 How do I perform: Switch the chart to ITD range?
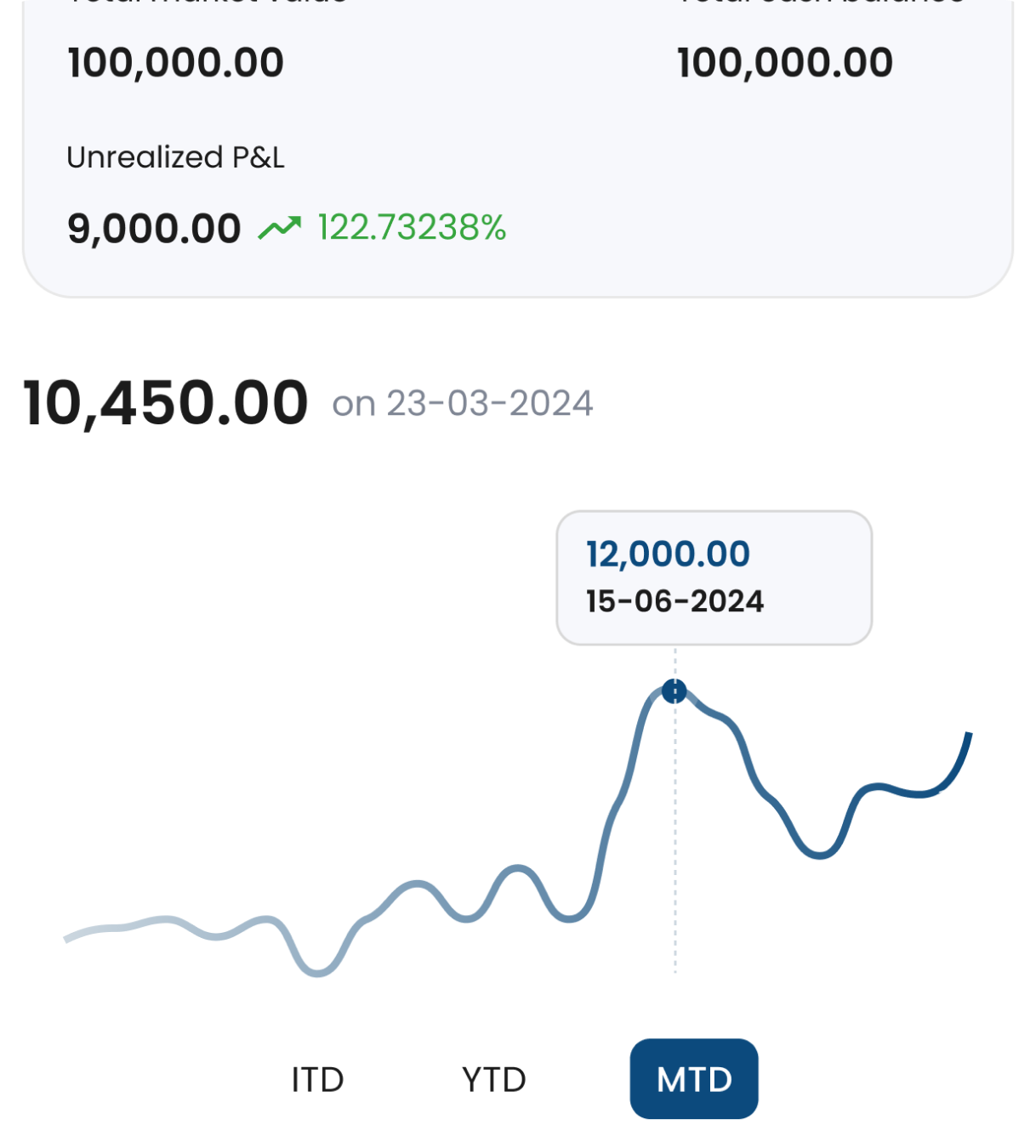coord(317,1079)
